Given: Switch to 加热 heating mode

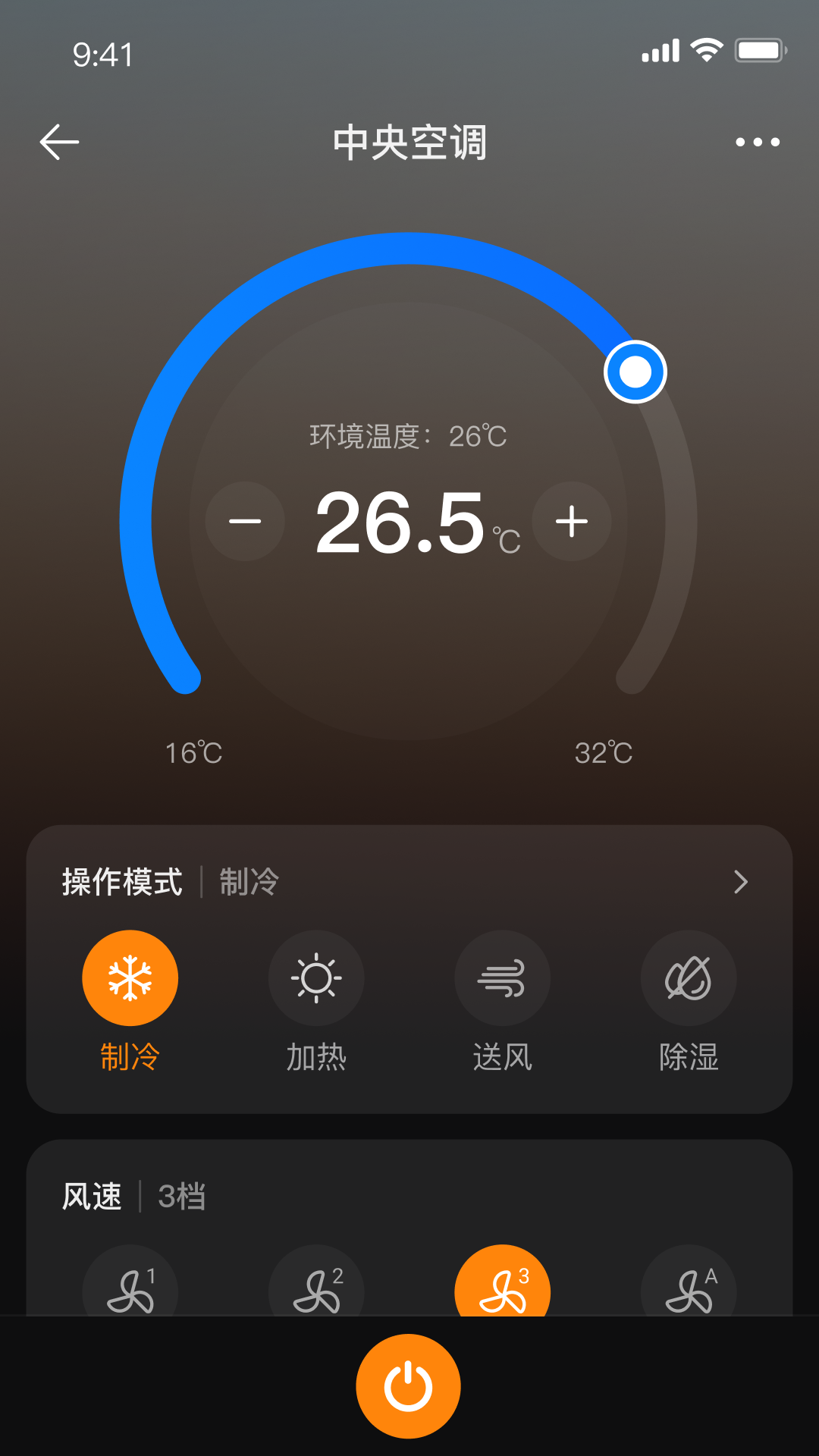Looking at the screenshot, I should pos(316,978).
